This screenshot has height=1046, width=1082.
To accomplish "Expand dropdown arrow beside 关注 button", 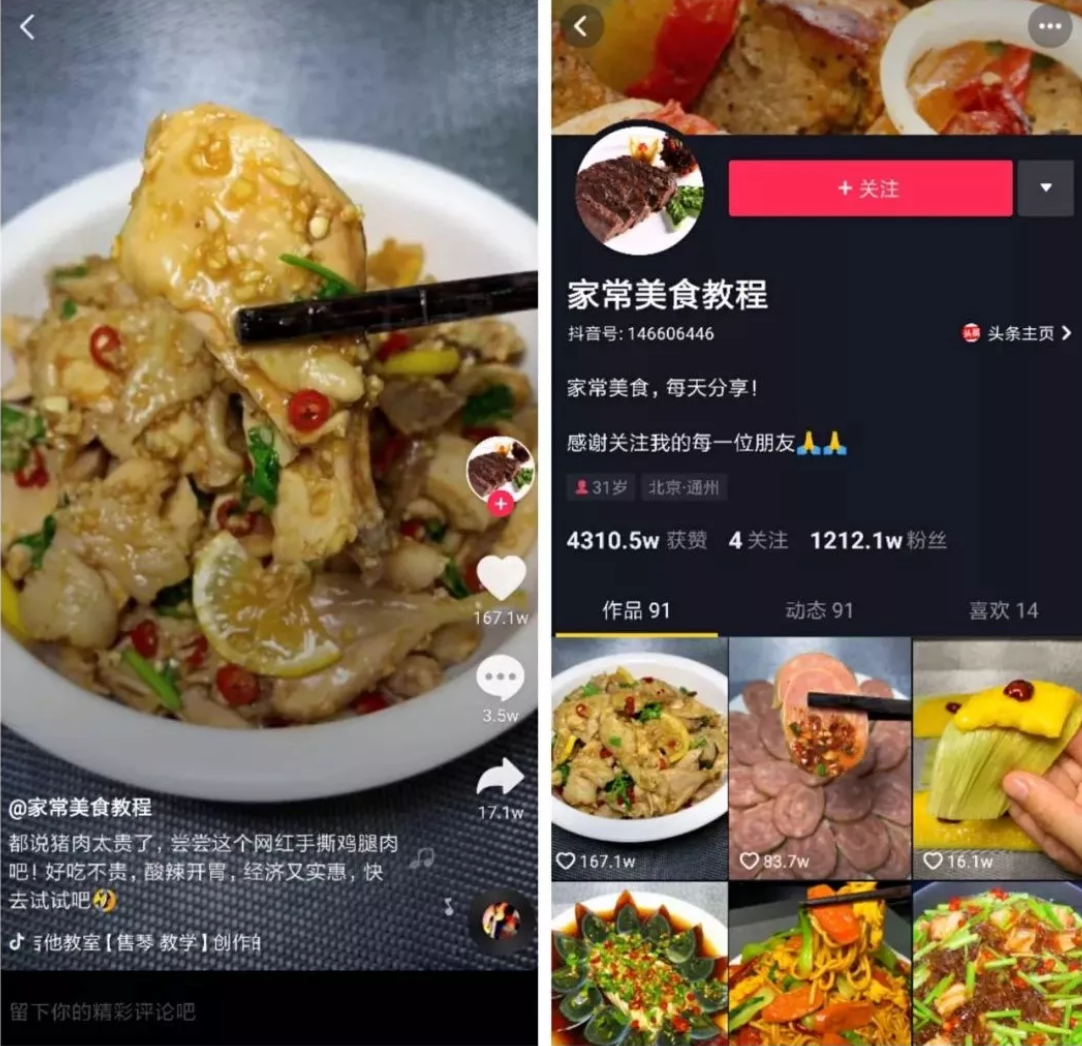I will click(x=1045, y=188).
